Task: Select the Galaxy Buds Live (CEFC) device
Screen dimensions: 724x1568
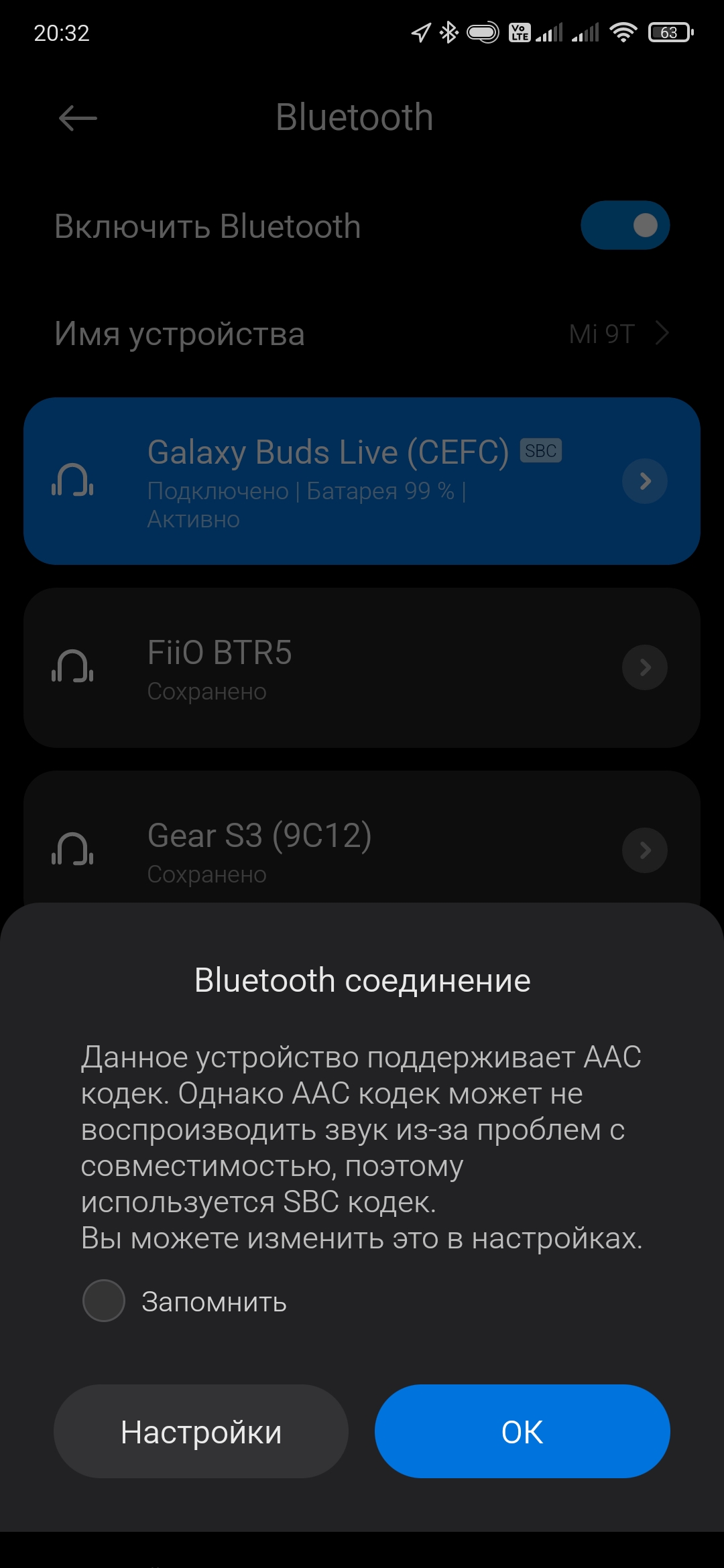Action: [328, 481]
